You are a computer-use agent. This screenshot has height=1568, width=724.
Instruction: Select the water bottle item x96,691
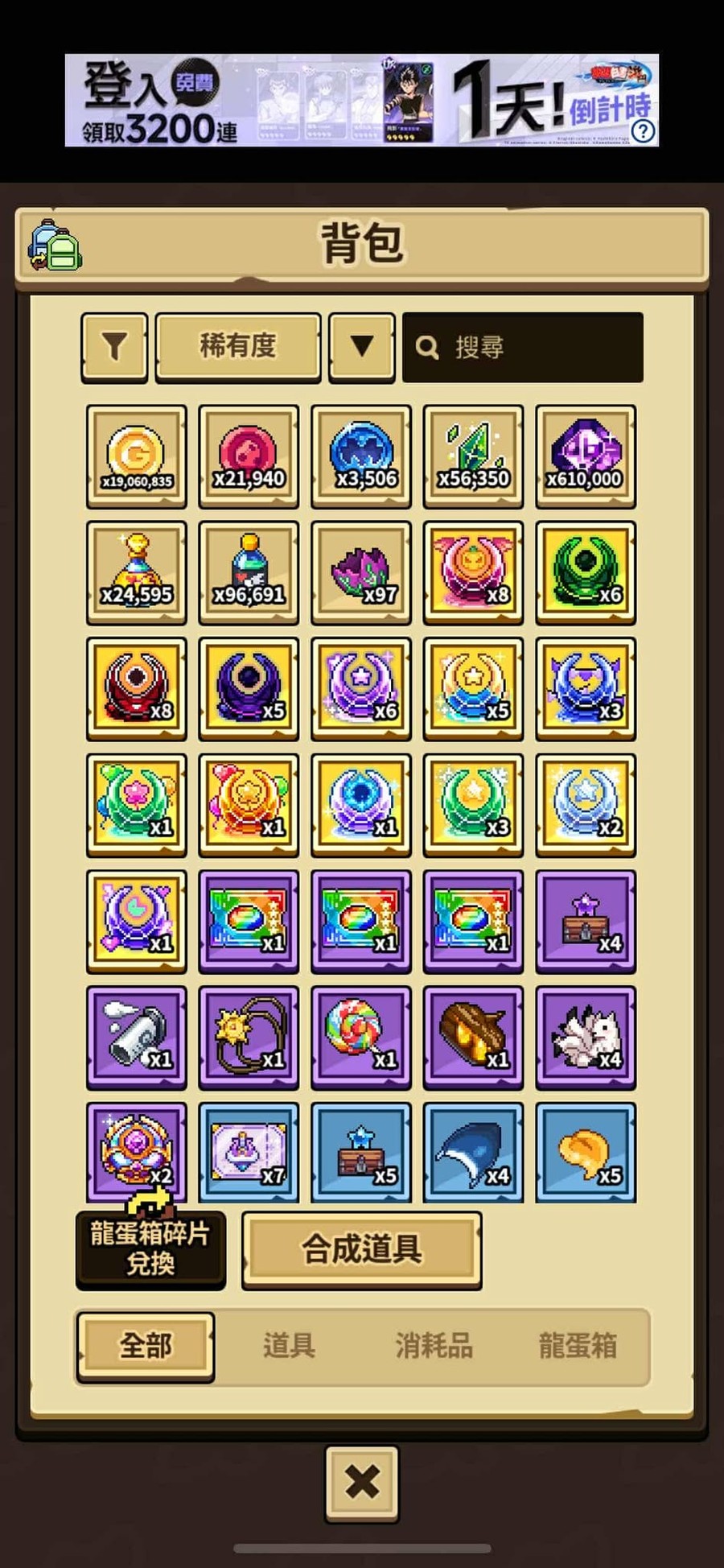point(249,572)
